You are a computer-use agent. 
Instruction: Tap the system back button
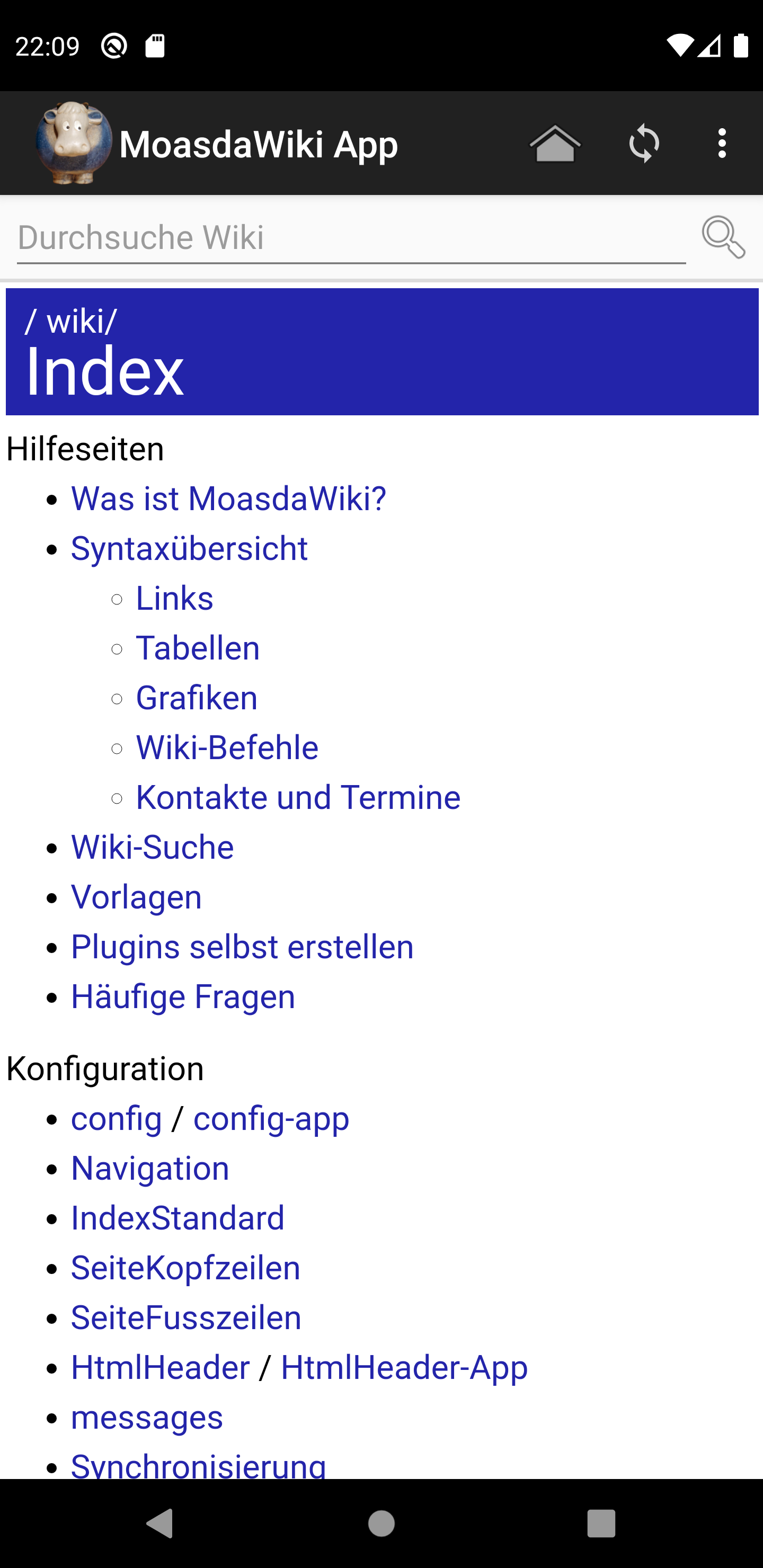click(x=160, y=1524)
